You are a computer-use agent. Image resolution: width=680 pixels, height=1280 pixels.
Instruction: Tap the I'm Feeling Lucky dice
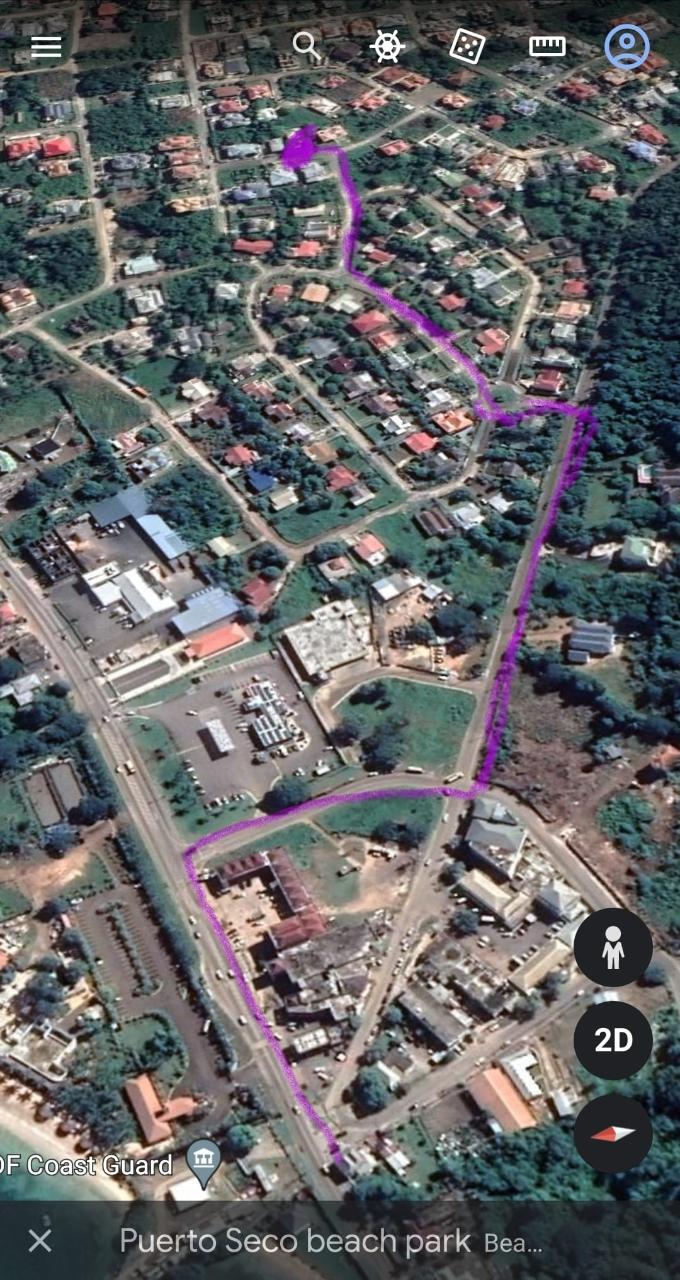tap(467, 46)
